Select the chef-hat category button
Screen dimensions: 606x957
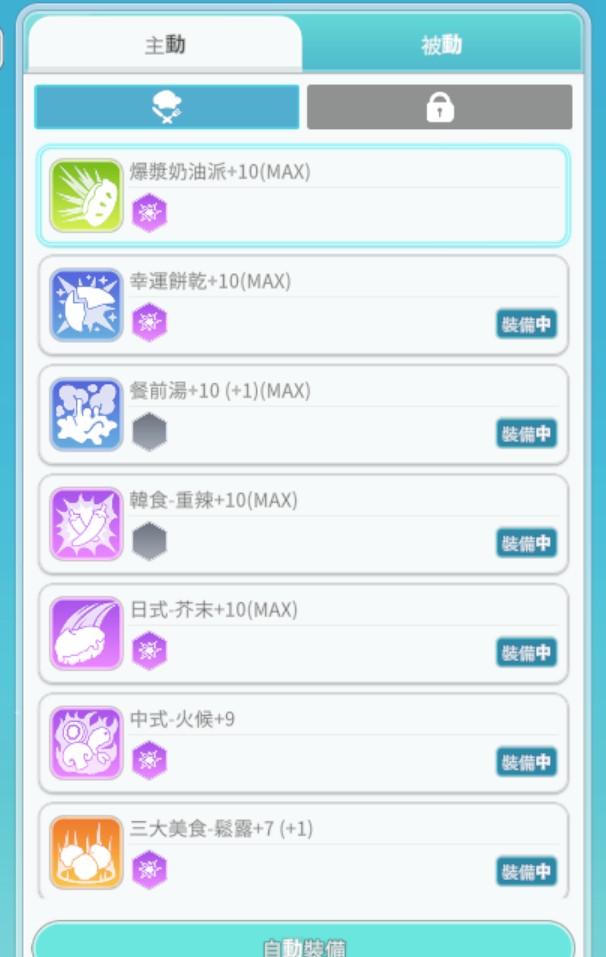[x=166, y=107]
